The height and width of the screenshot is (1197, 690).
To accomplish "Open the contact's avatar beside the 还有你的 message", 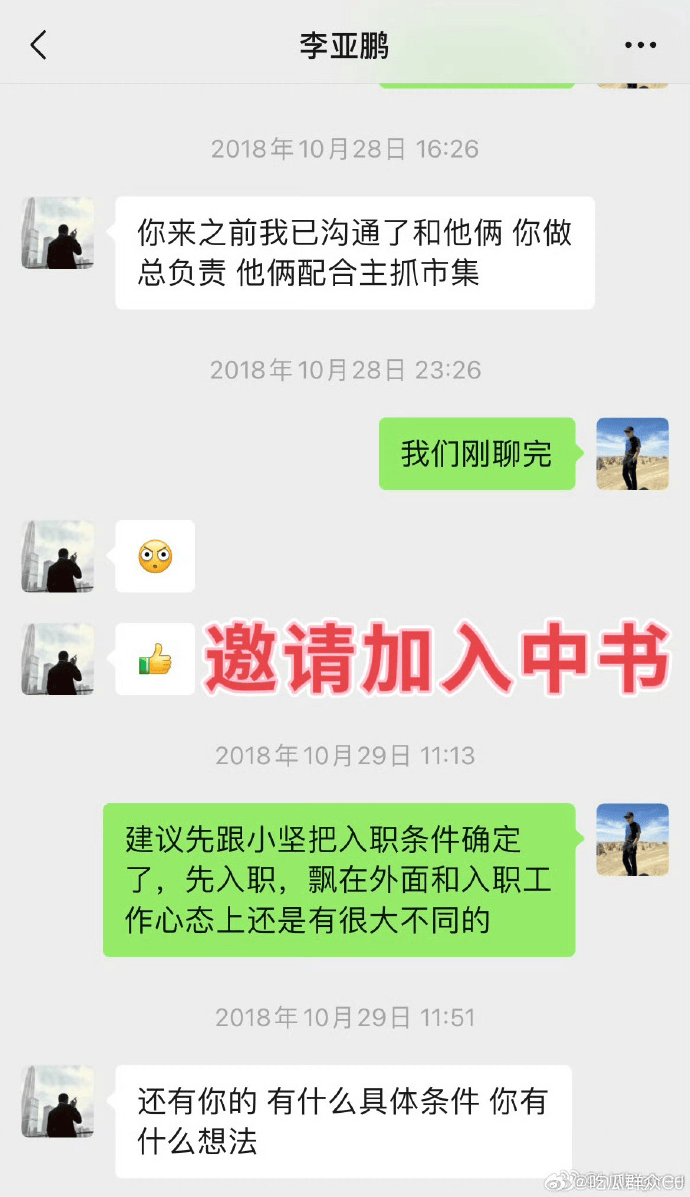I will click(58, 1101).
